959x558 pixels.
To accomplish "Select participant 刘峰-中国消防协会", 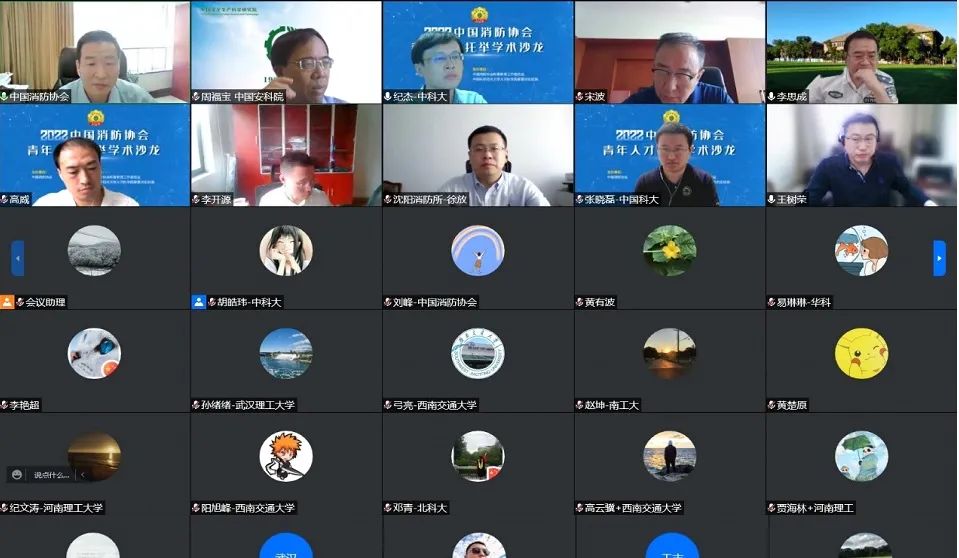I will tap(478, 258).
